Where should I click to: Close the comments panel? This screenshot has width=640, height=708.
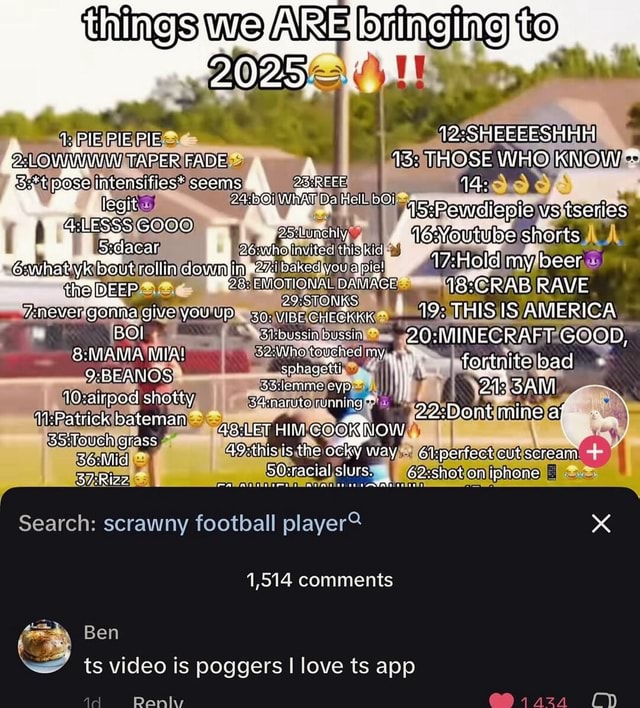coord(601,521)
